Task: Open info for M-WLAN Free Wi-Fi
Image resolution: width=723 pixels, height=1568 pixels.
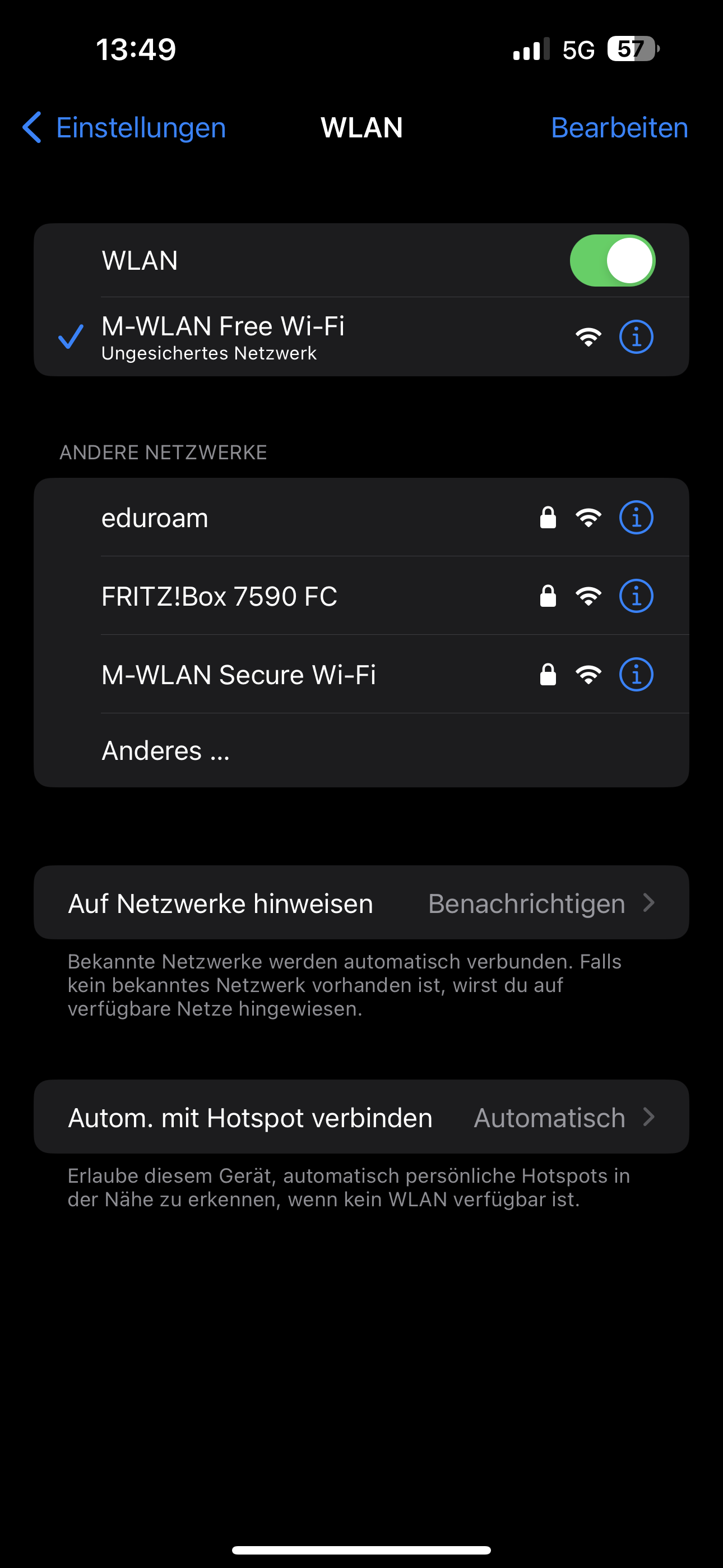Action: 636,336
